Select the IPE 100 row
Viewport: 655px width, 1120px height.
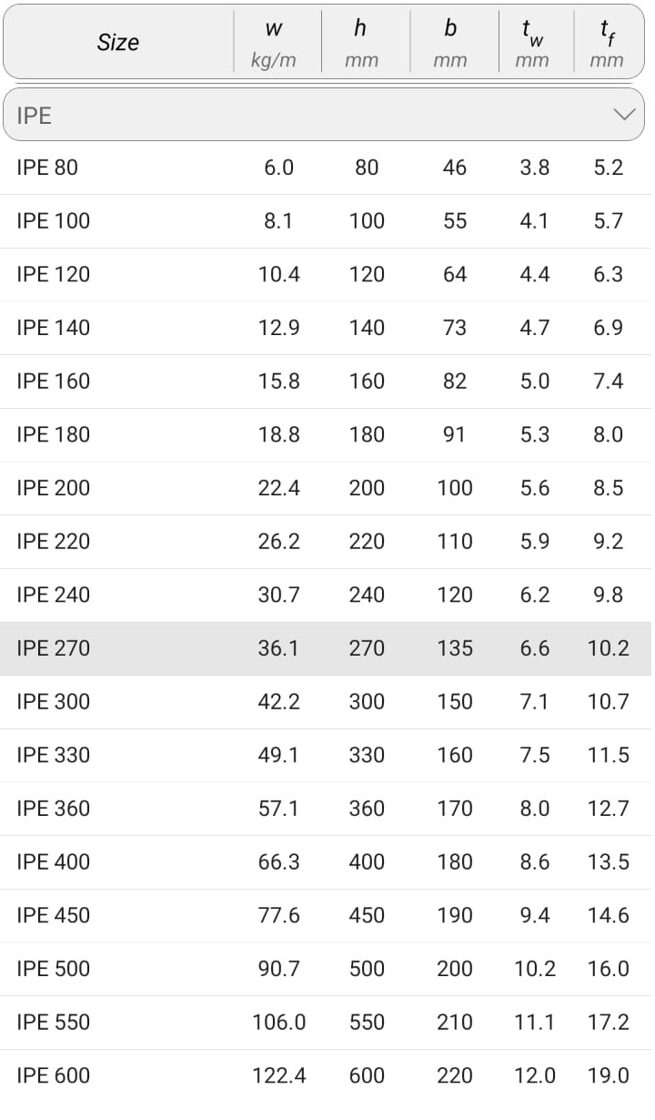point(326,221)
